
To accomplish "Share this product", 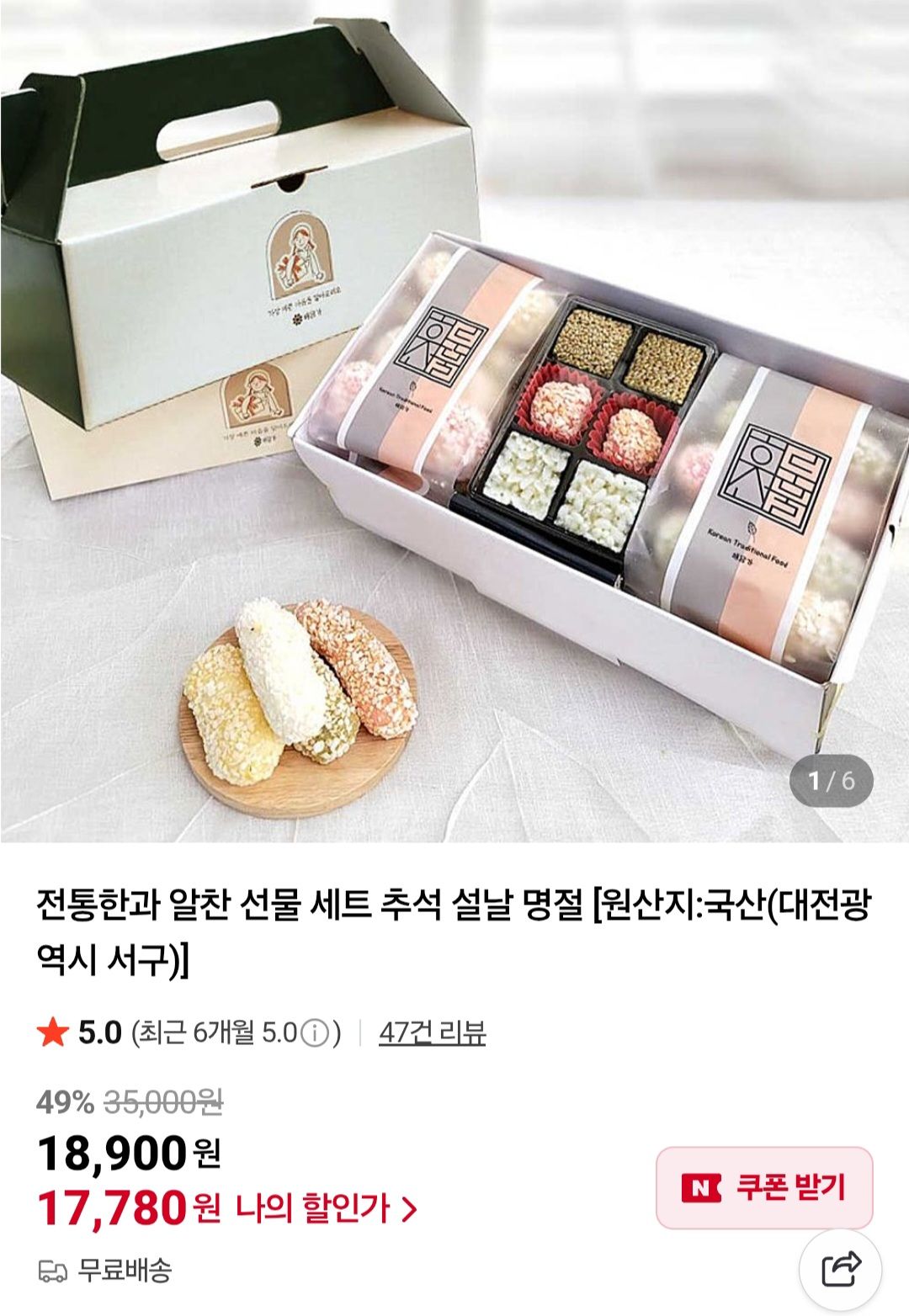I will pos(839,1269).
